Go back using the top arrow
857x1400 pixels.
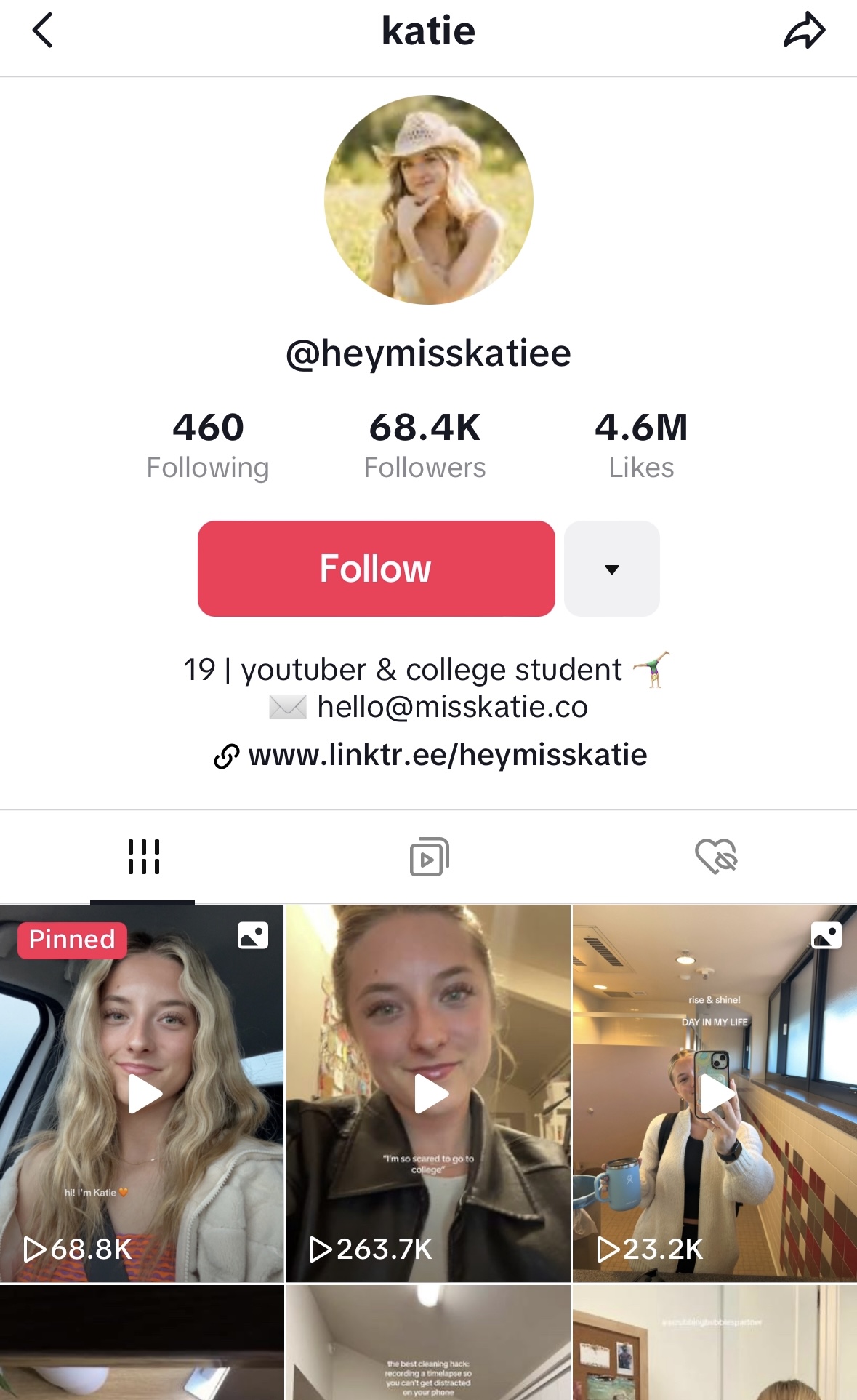pyautogui.click(x=44, y=31)
